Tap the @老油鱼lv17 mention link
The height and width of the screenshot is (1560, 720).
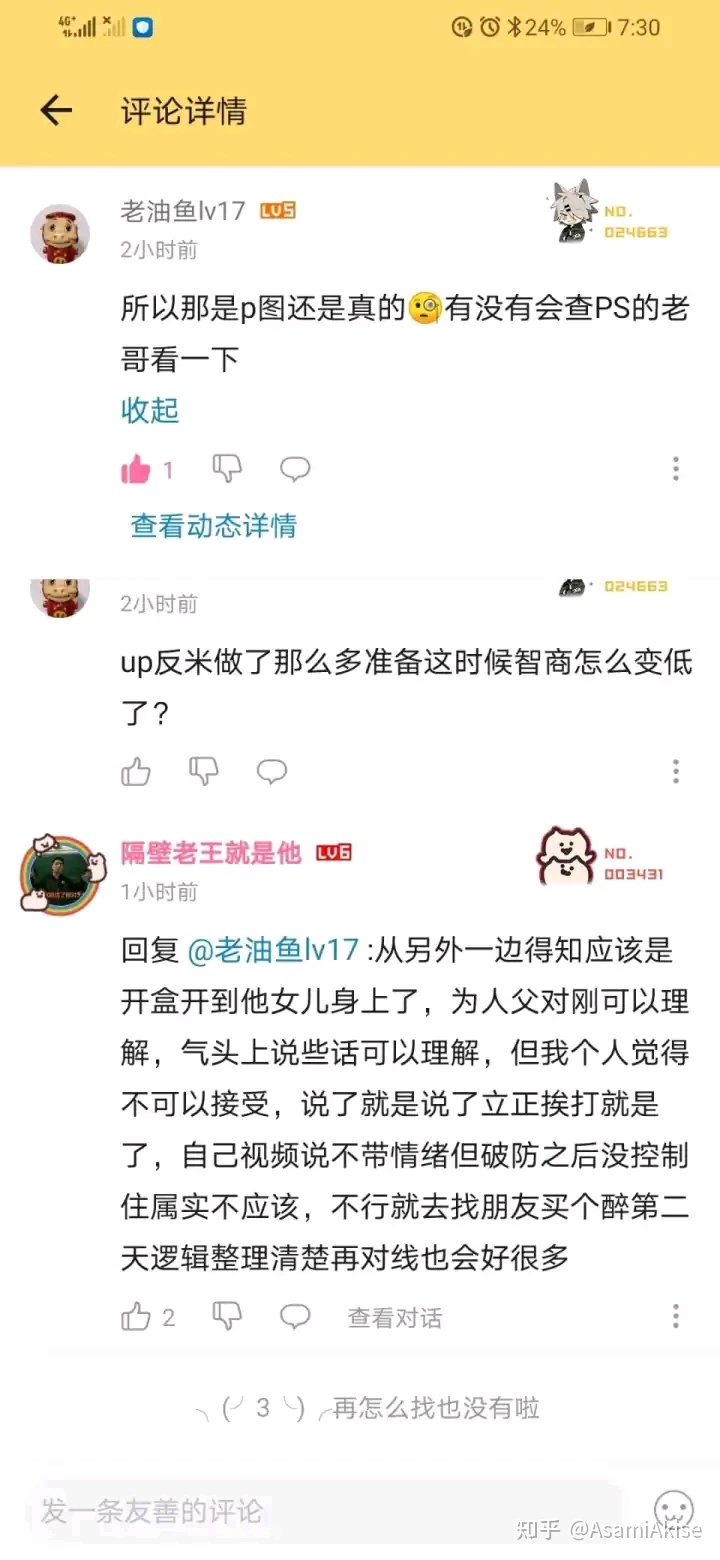273,949
